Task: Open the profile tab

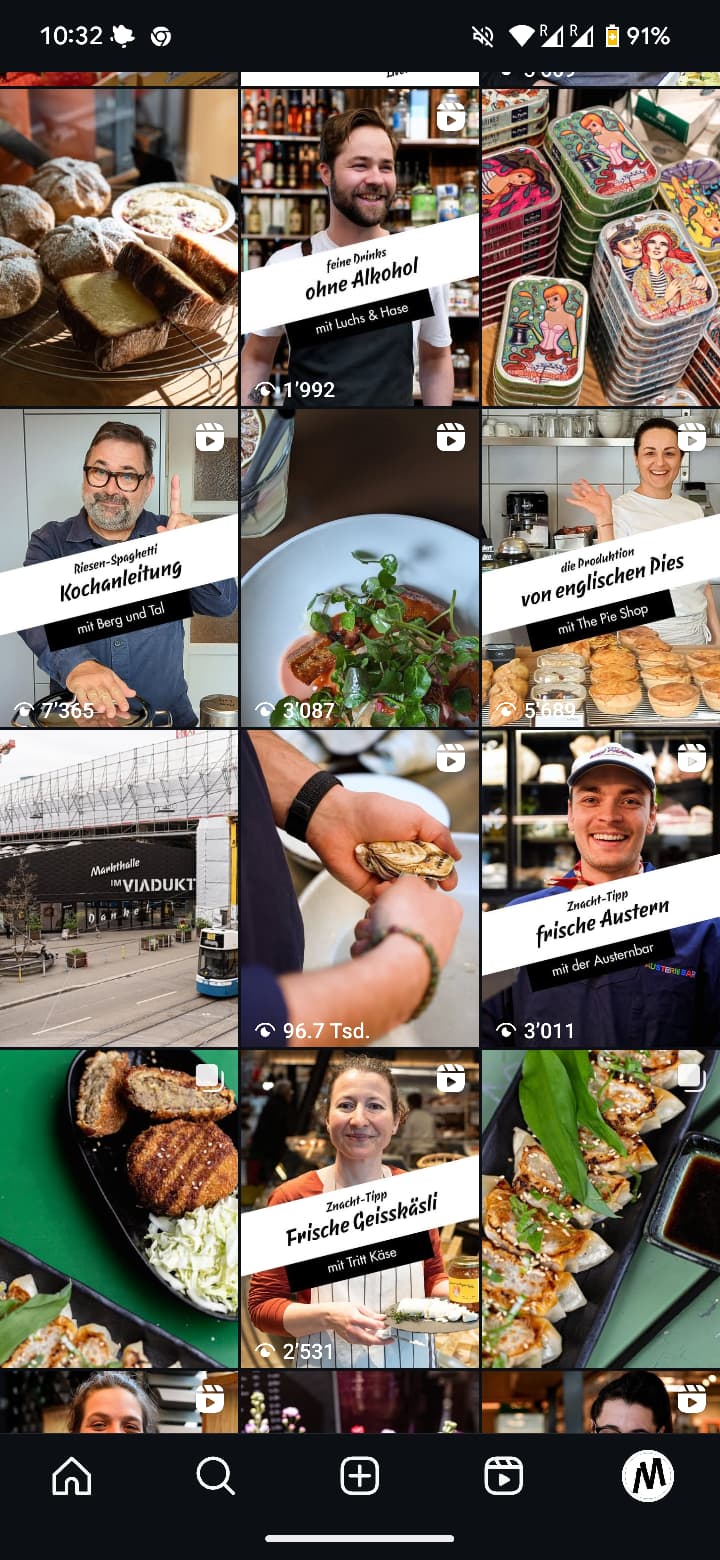Action: coord(647,1475)
